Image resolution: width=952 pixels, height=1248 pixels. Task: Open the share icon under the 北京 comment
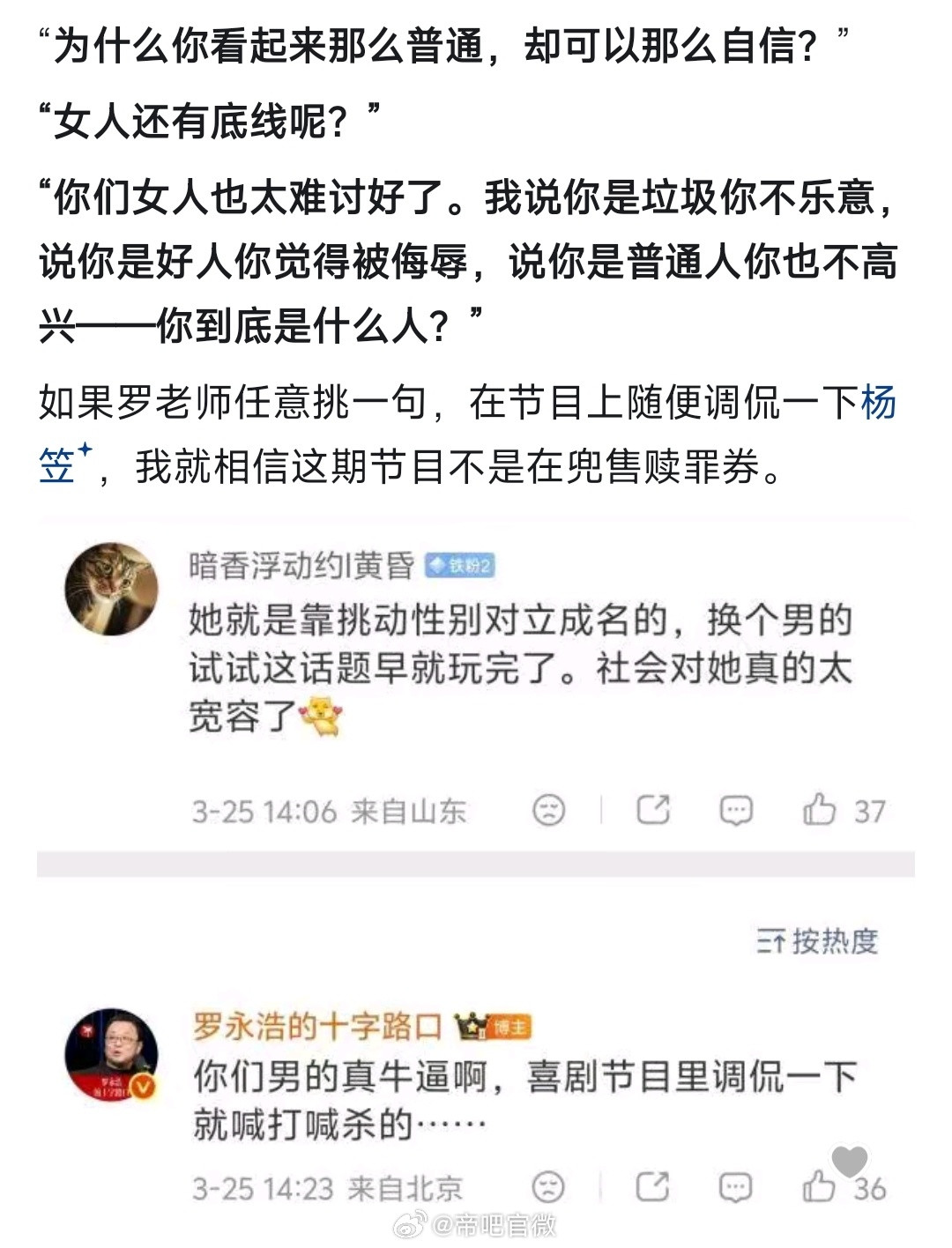652,1185
